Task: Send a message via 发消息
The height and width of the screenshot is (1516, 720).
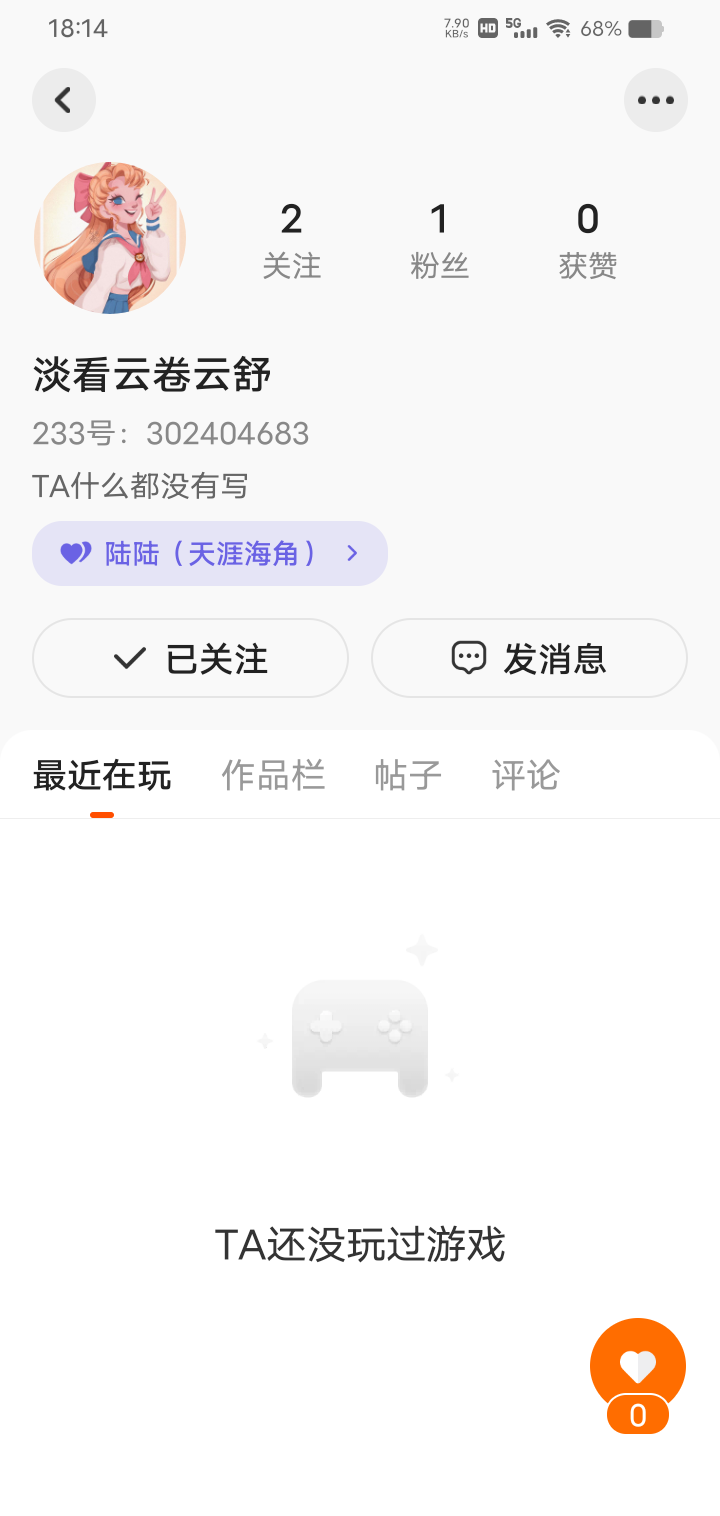Action: 529,658
